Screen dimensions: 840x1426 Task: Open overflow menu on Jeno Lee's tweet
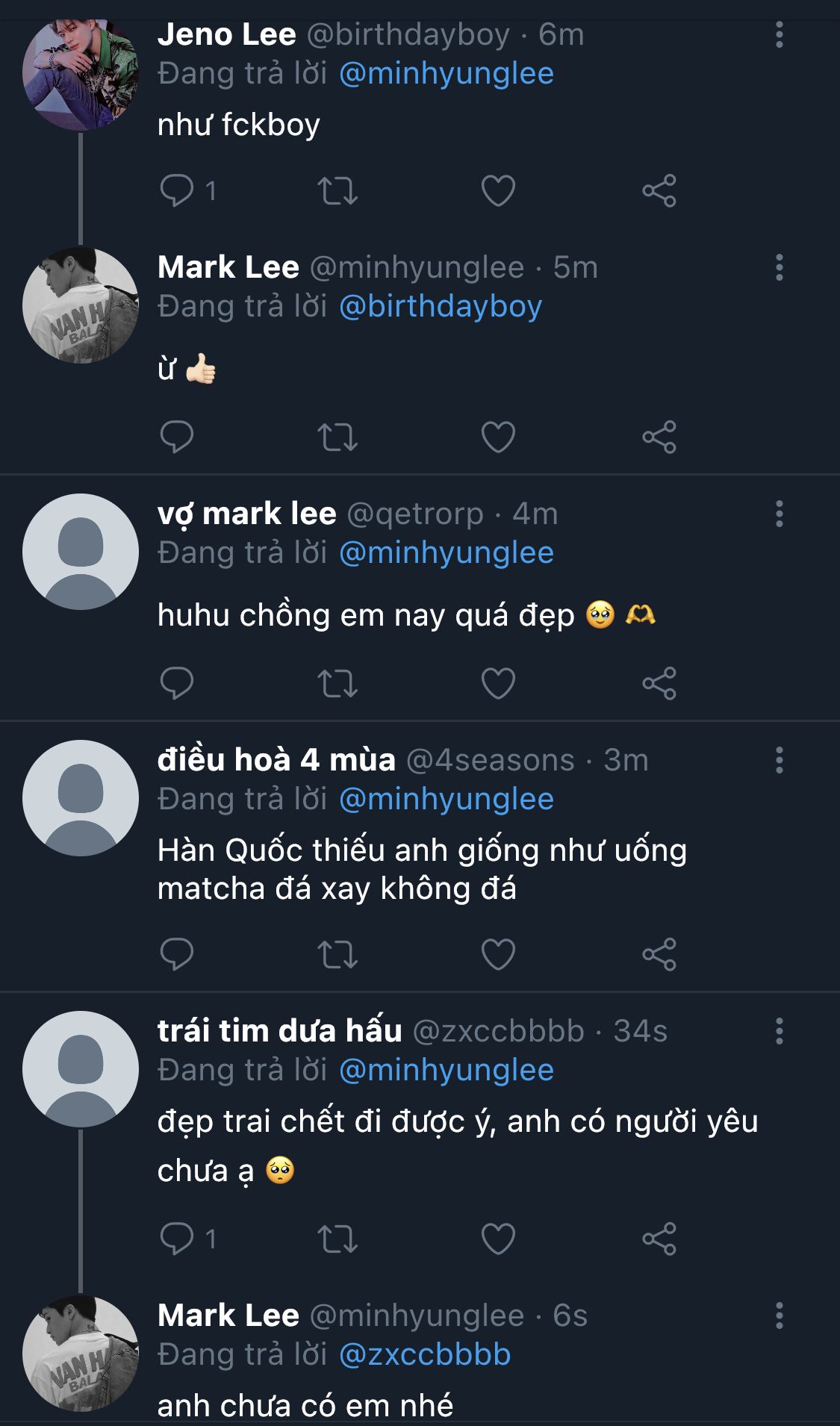pos(779,35)
